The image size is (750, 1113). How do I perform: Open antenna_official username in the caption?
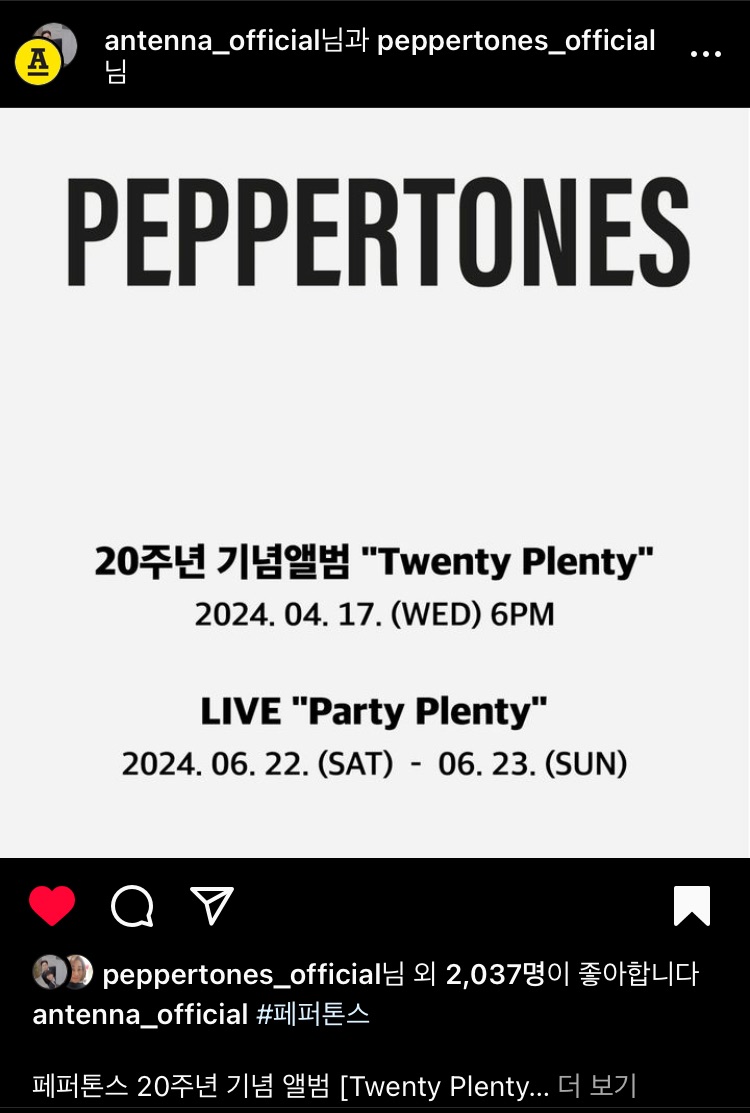[140, 1014]
